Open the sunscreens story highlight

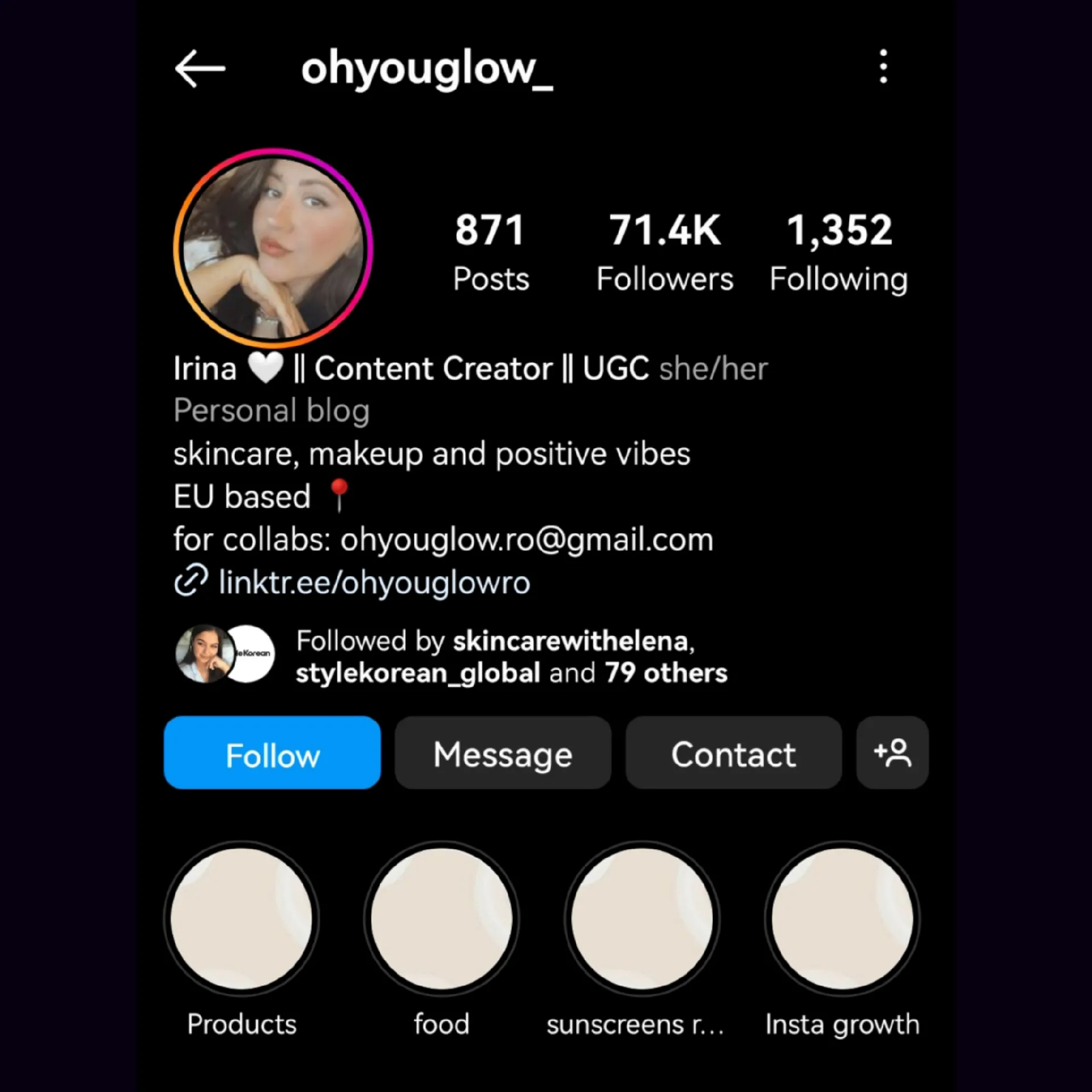pos(642,919)
